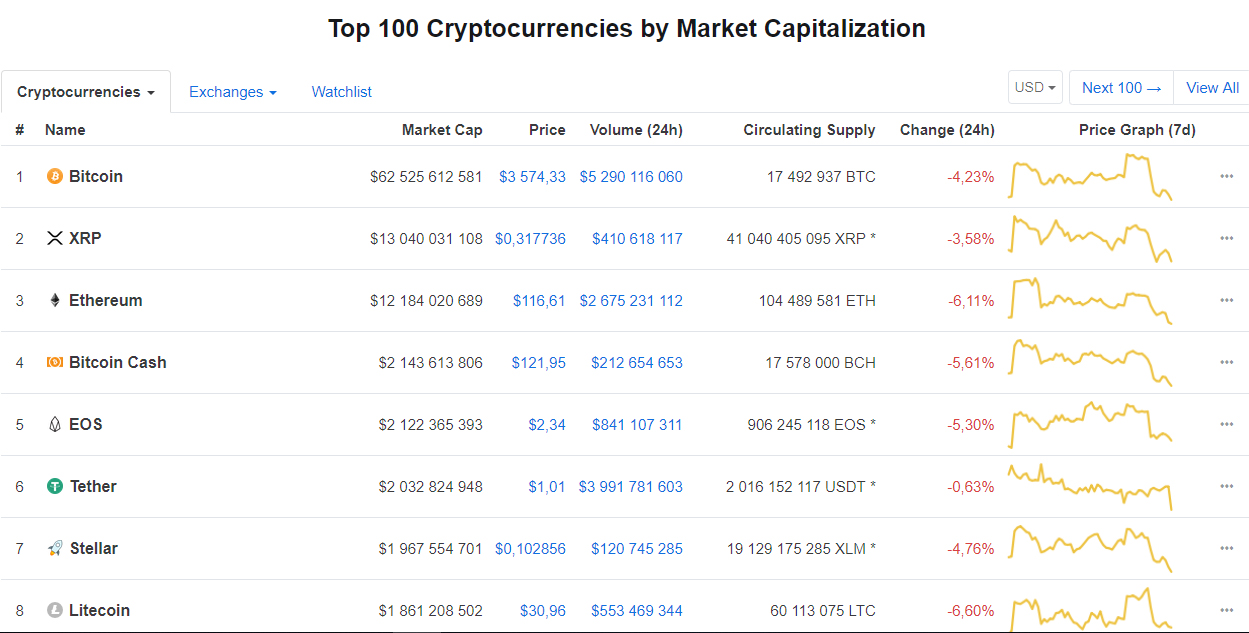Viewport: 1249px width, 633px height.
Task: Sort the table by Change (24h)
Action: click(946, 130)
